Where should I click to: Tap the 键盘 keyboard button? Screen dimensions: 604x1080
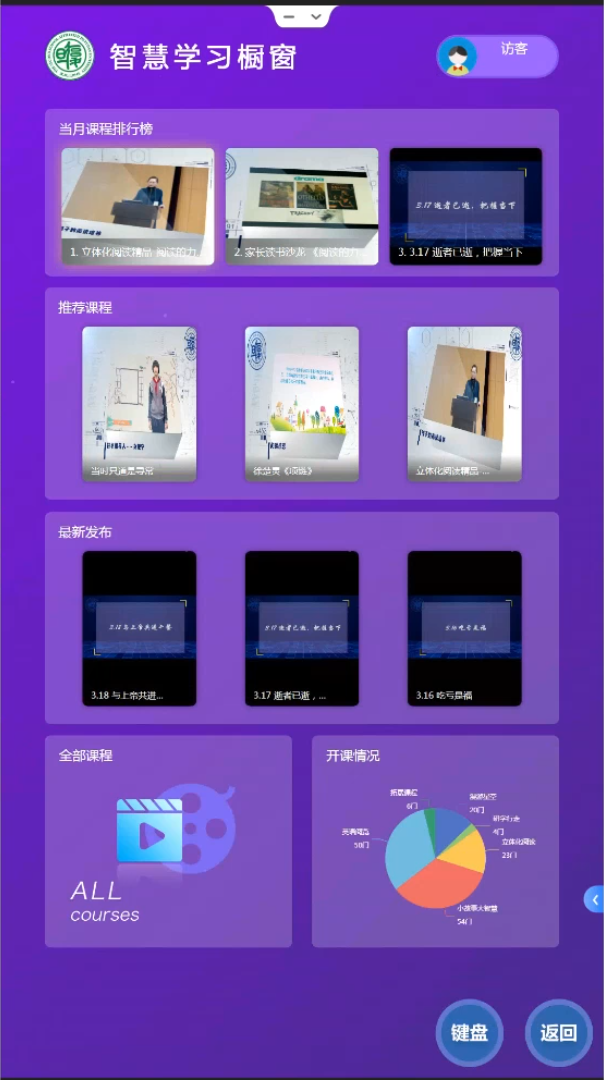(x=469, y=1033)
